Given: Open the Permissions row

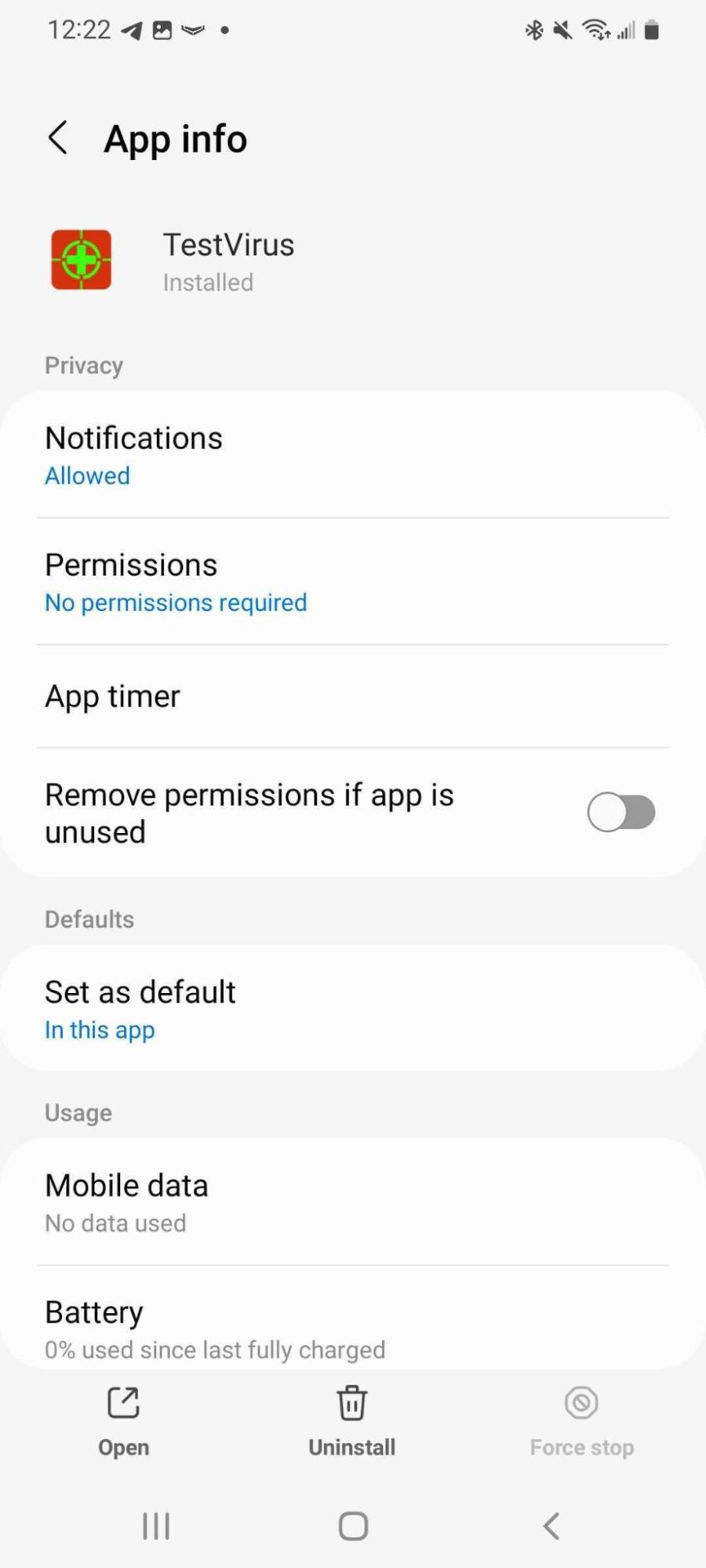Looking at the screenshot, I should pos(353,582).
